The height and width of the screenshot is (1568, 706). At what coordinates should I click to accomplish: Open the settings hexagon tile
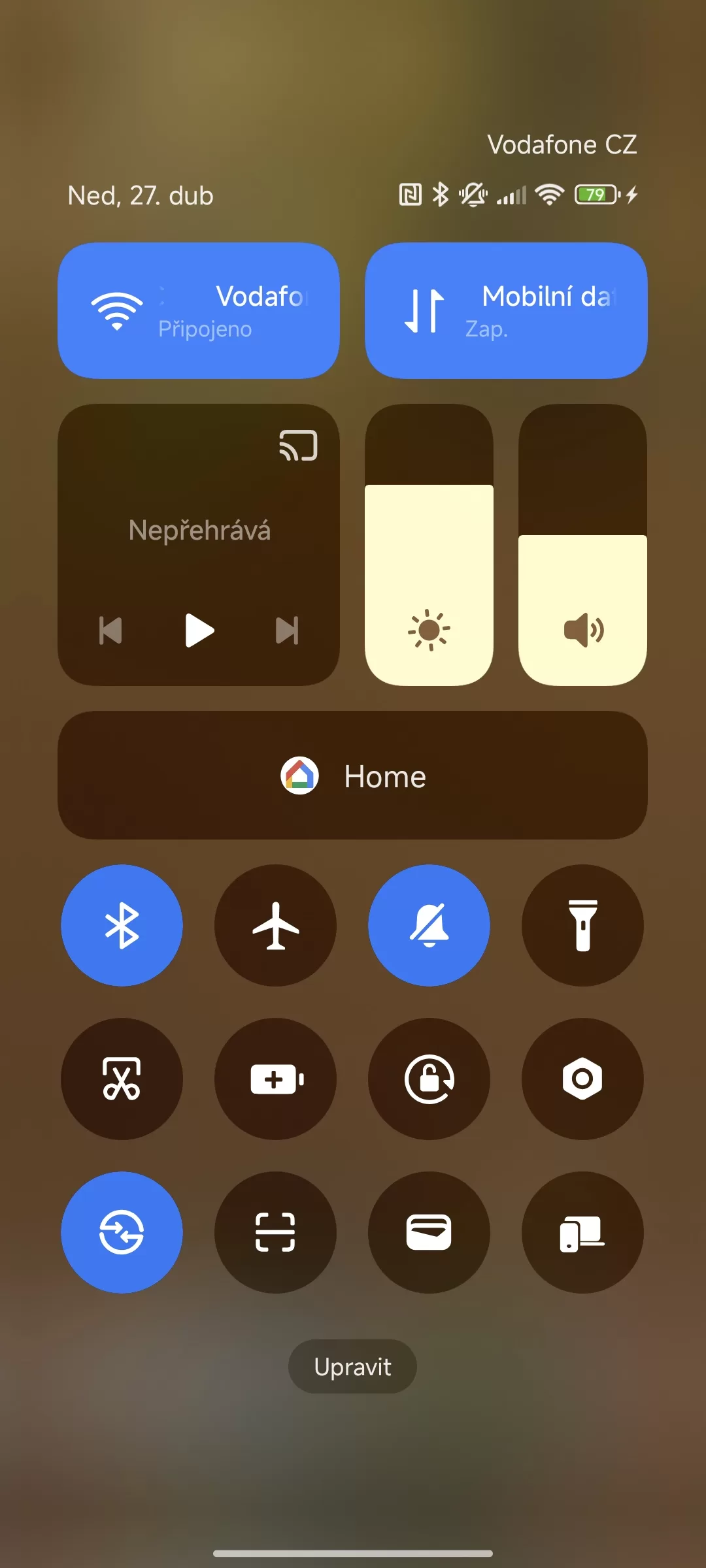(x=582, y=1079)
